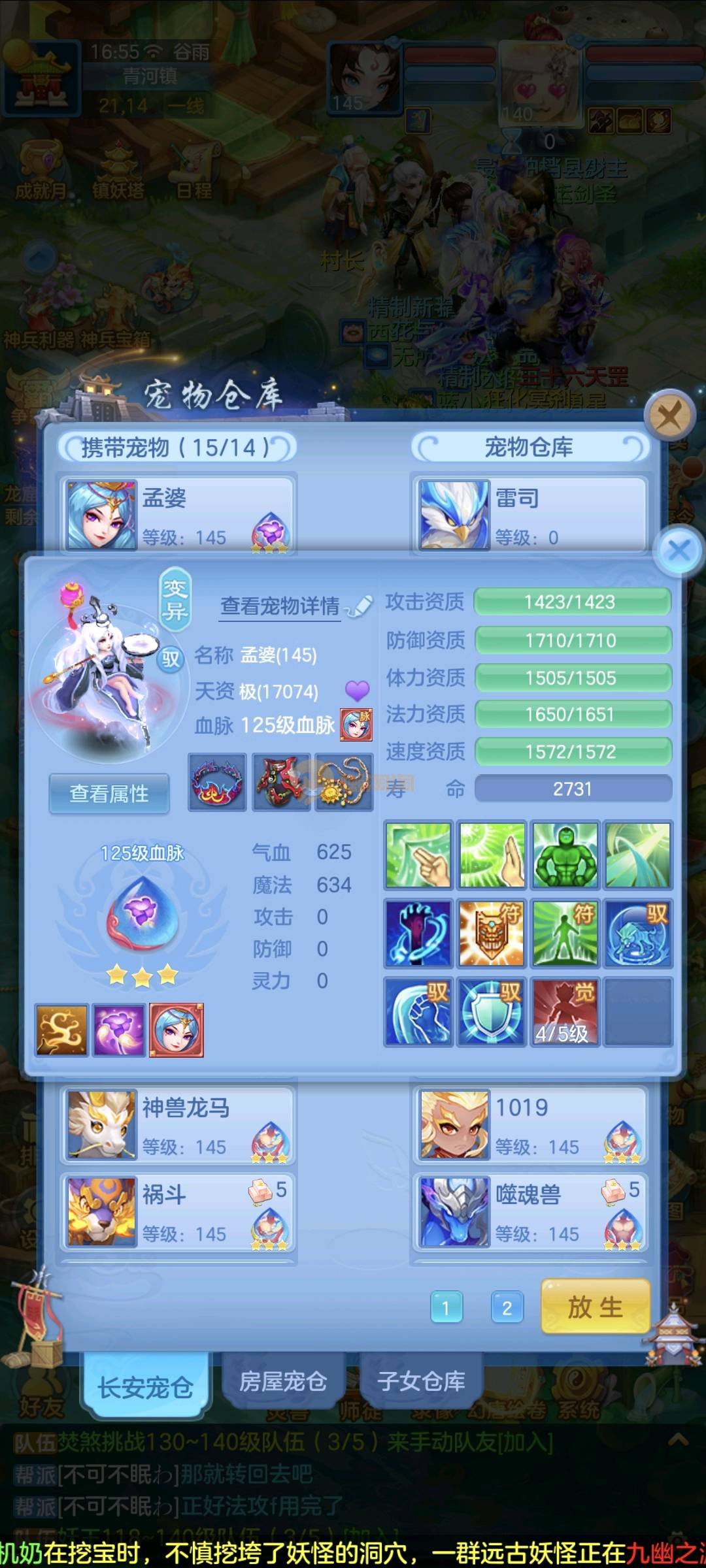706x1568 pixels.
Task: Open 查看宠物详情 link
Action: pos(280,606)
